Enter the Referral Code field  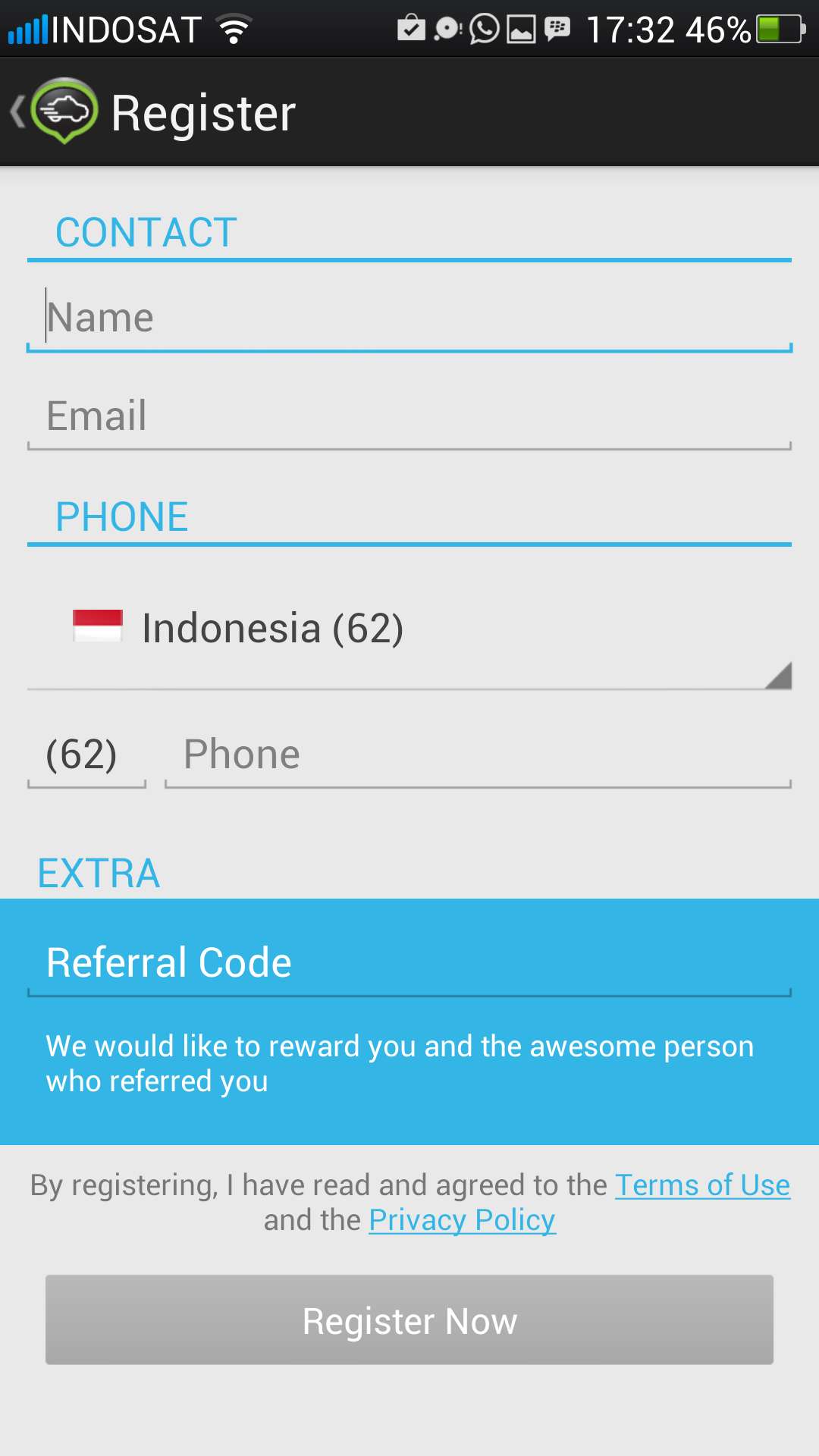tap(409, 963)
